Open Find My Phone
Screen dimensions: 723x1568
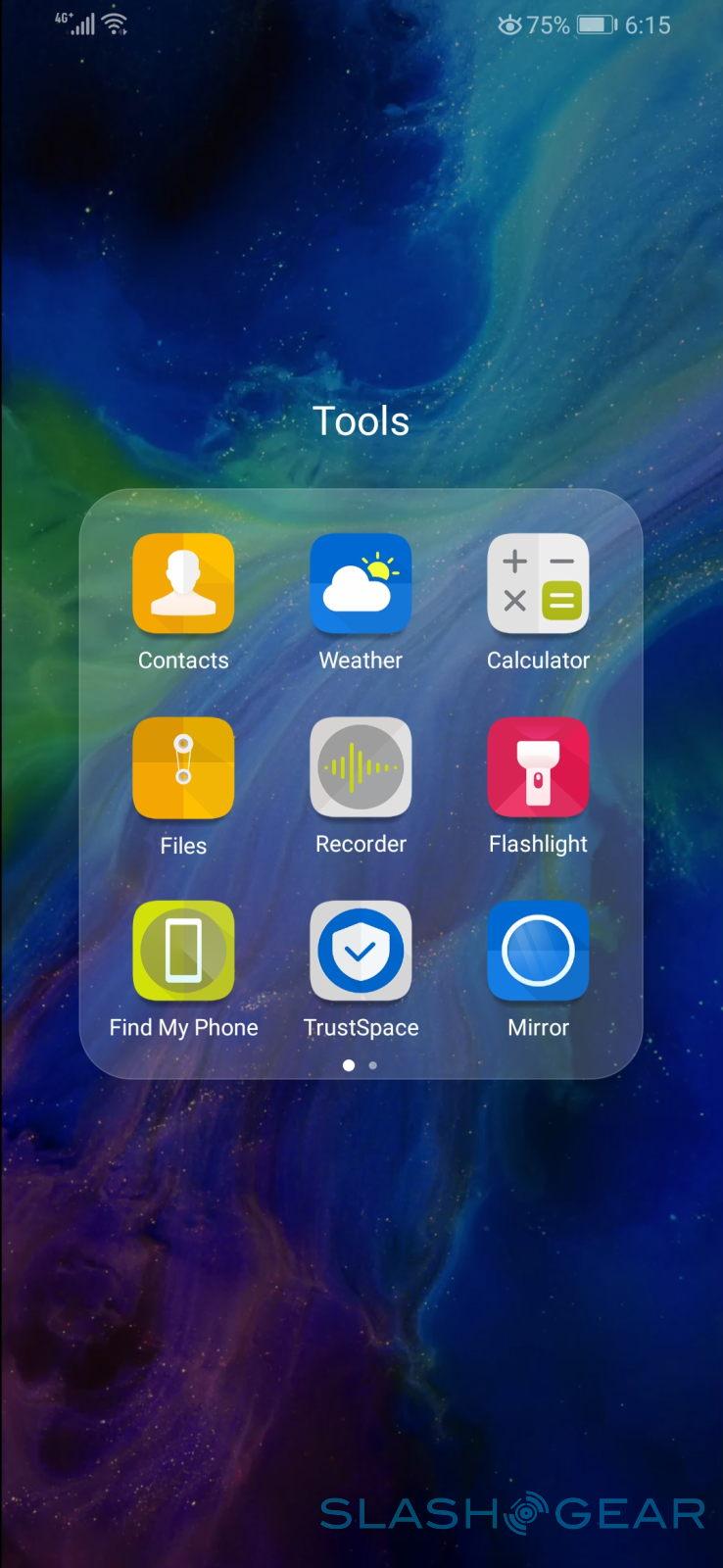pyautogui.click(x=183, y=952)
